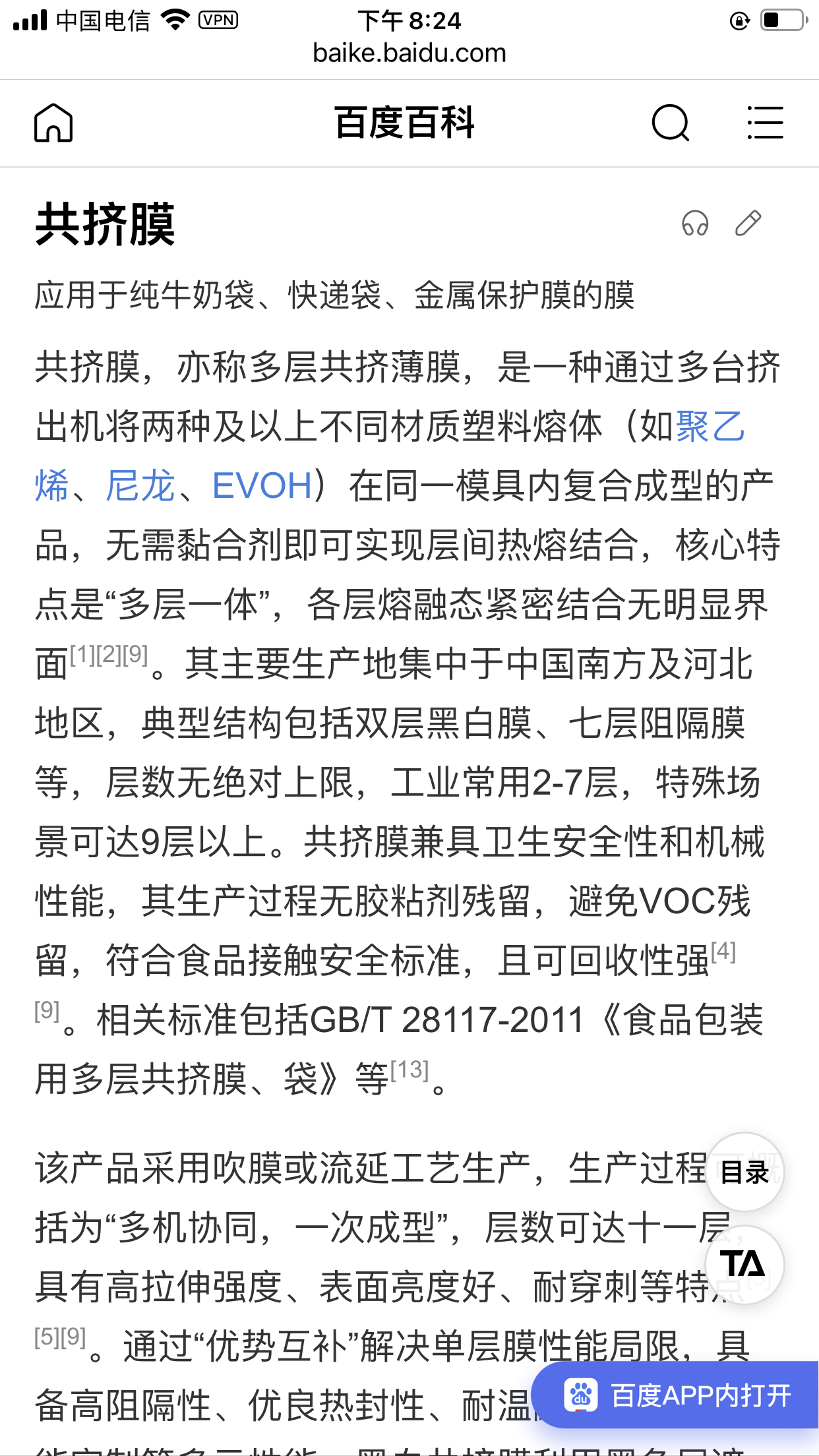Tap the TA floating button
This screenshot has height=1456, width=819.
744,1265
